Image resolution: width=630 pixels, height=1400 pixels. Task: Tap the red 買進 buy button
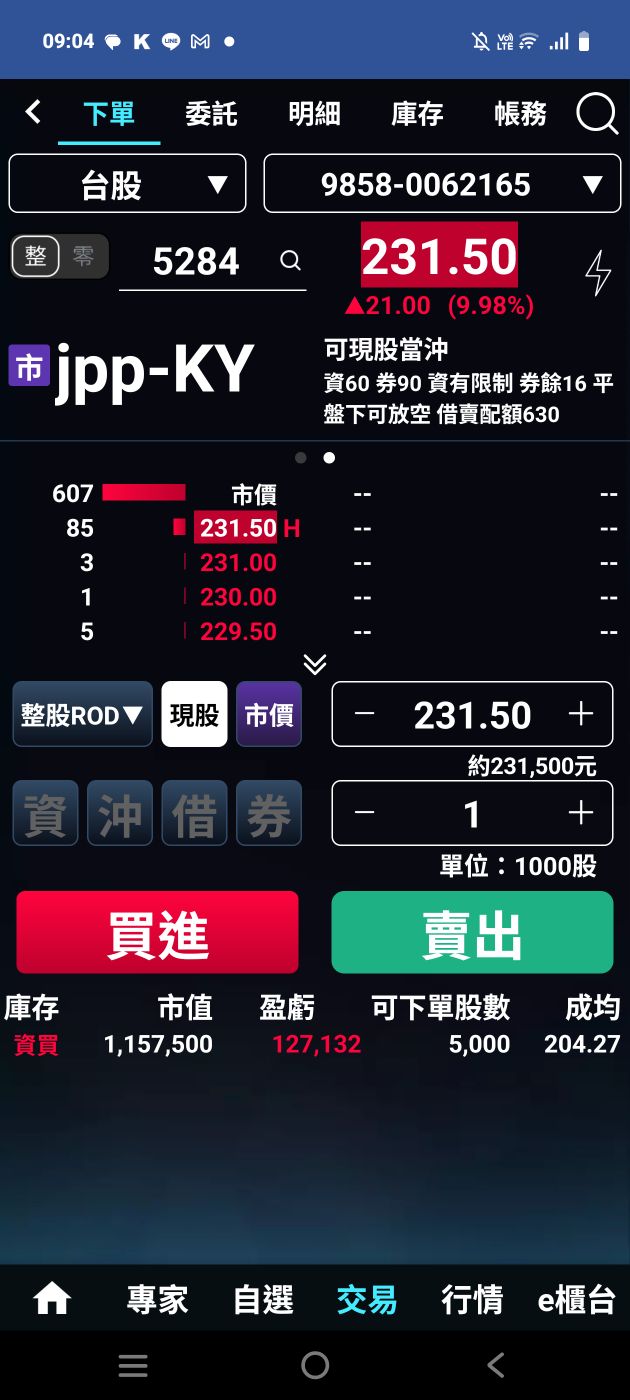click(x=158, y=933)
